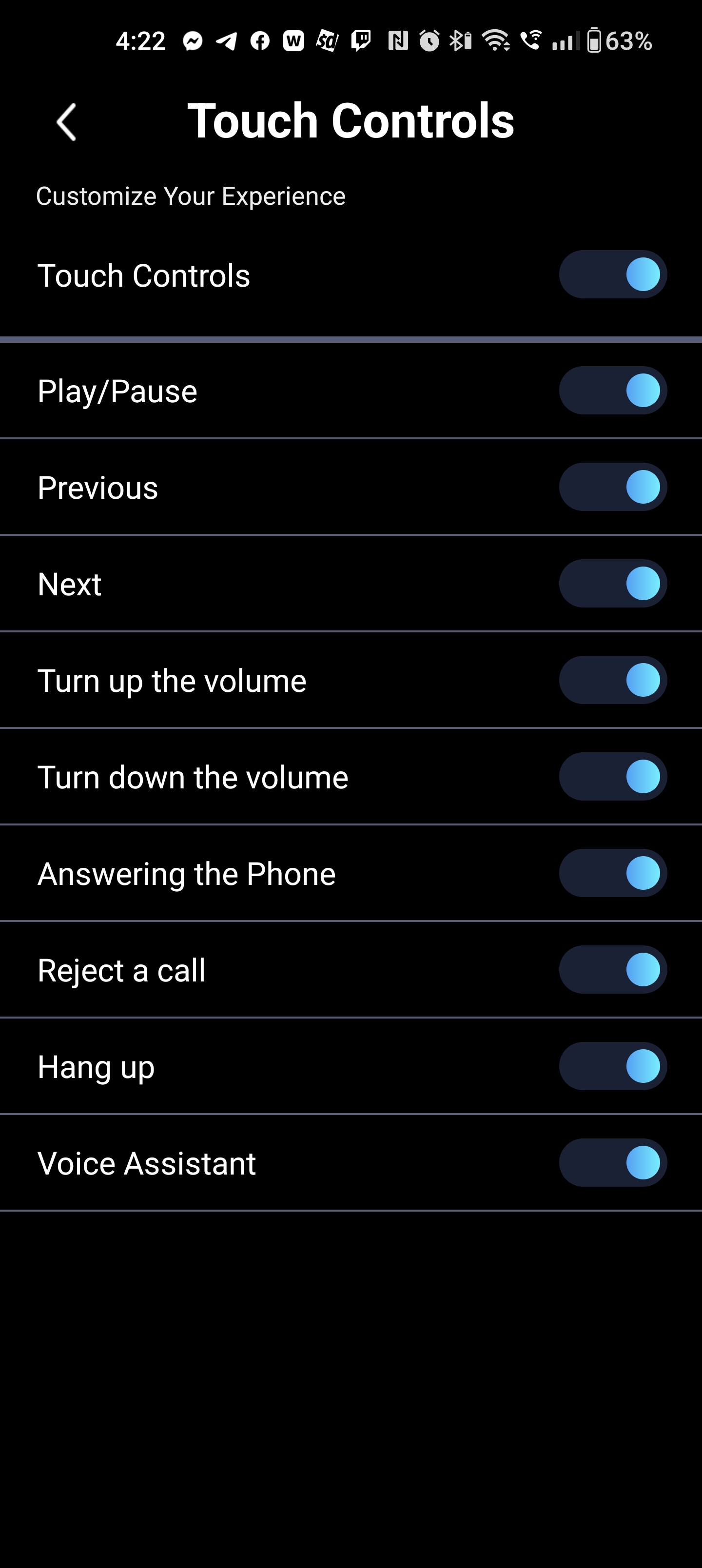The height and width of the screenshot is (1568, 702).
Task: Toggle the Hang up switch
Action: 613,1066
